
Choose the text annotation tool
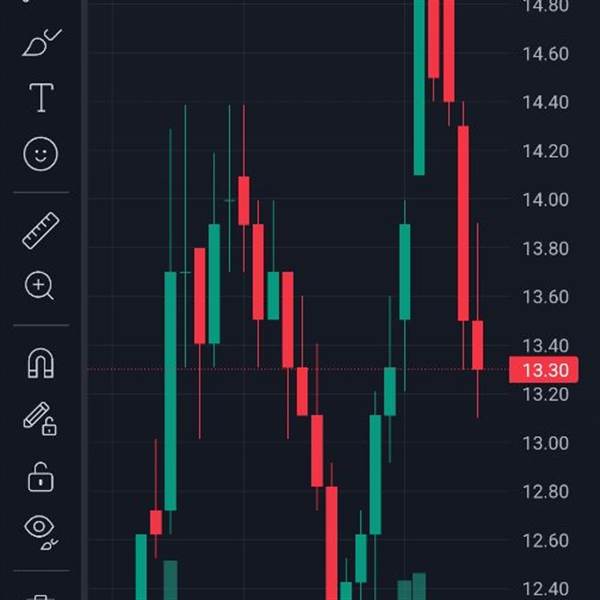tap(40, 98)
